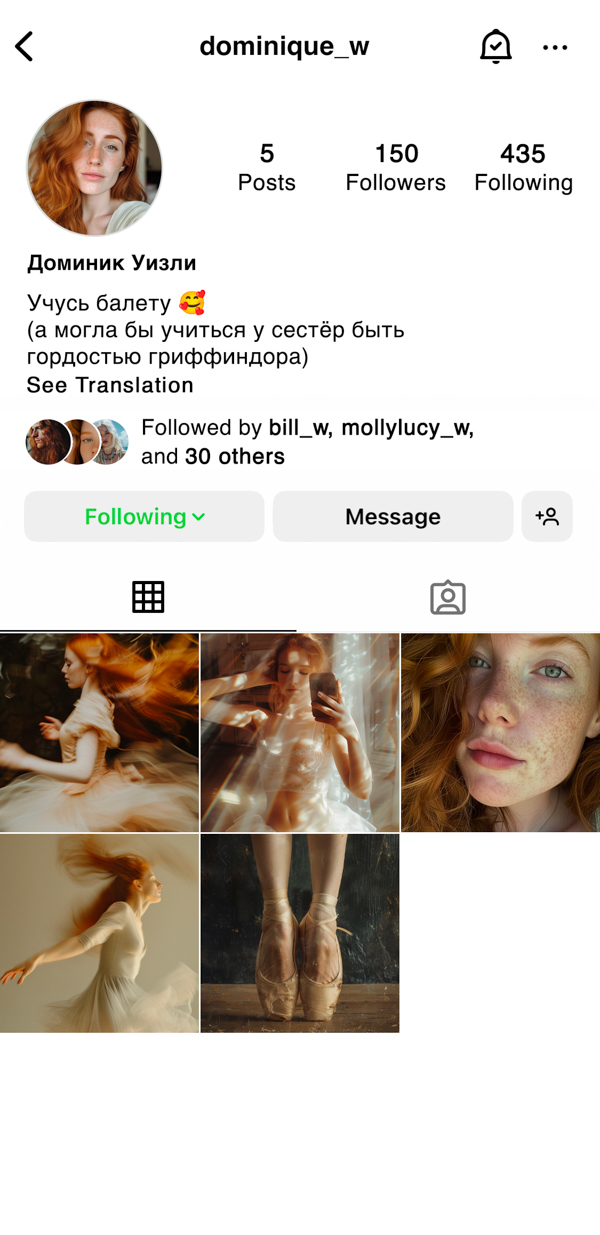Expand the green Following dropdown

click(x=144, y=516)
